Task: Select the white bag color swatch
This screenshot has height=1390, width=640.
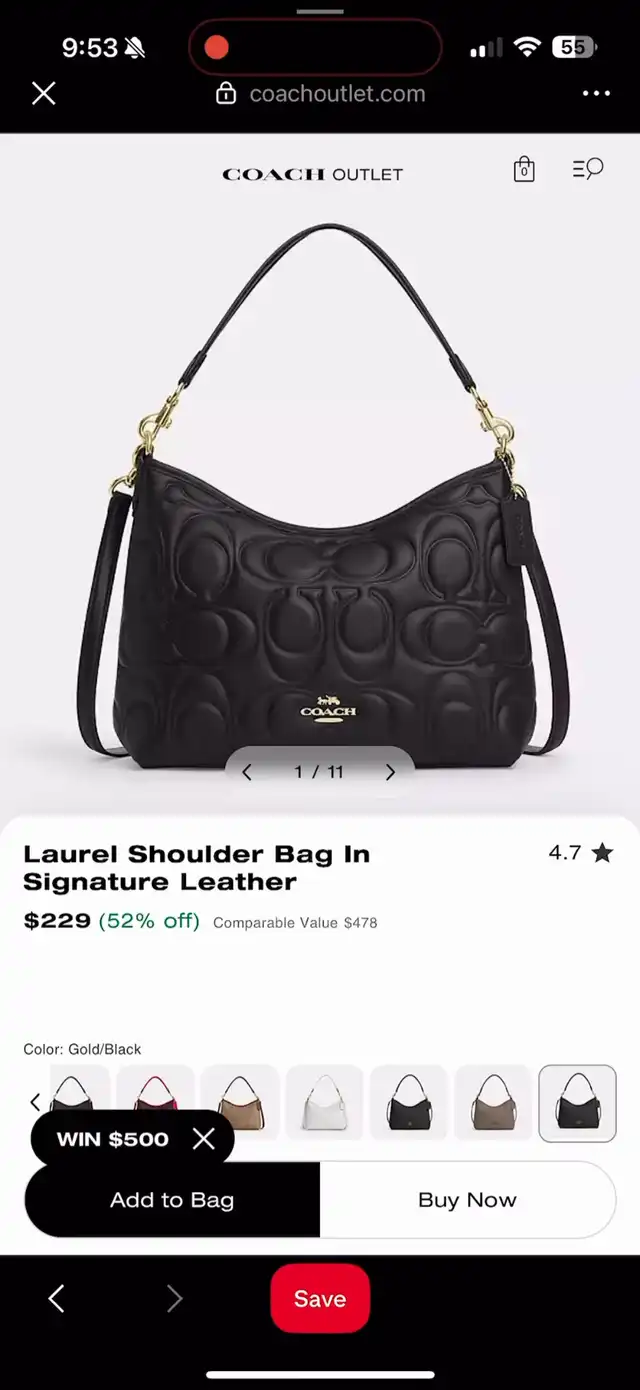Action: [x=324, y=1102]
